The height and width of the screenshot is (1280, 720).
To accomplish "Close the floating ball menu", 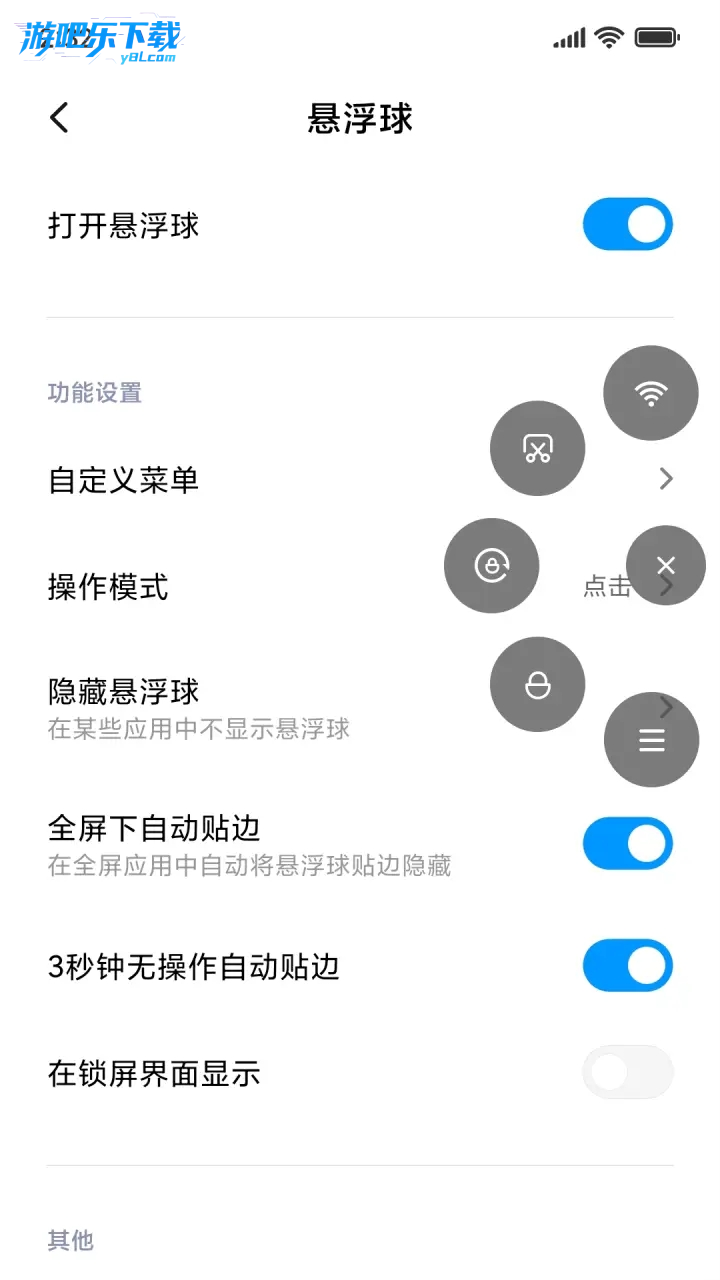I will point(666,566).
